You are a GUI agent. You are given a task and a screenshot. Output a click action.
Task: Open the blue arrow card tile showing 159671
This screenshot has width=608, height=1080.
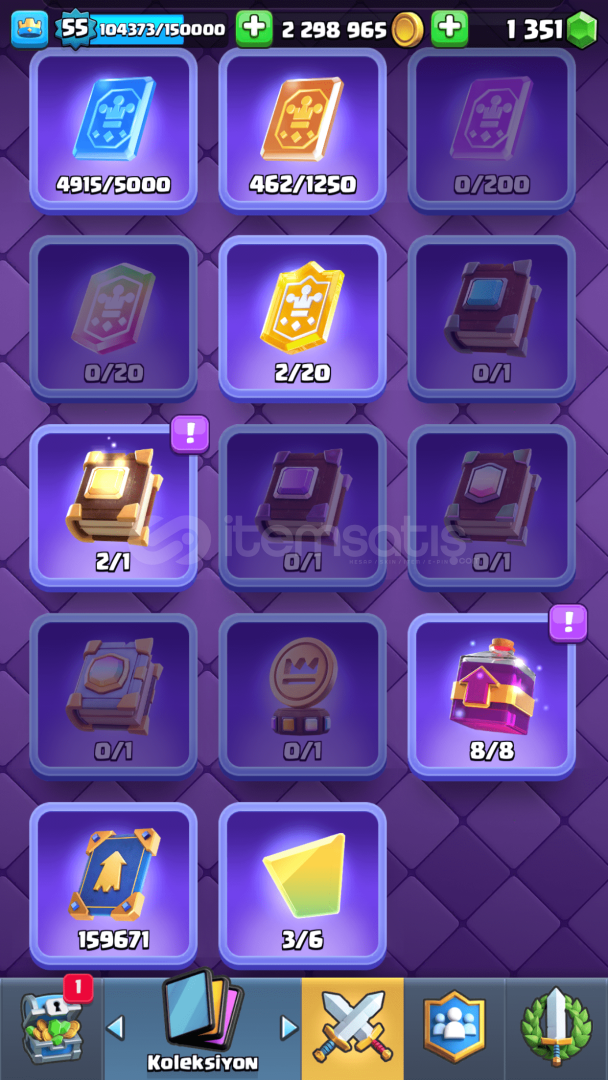(114, 886)
